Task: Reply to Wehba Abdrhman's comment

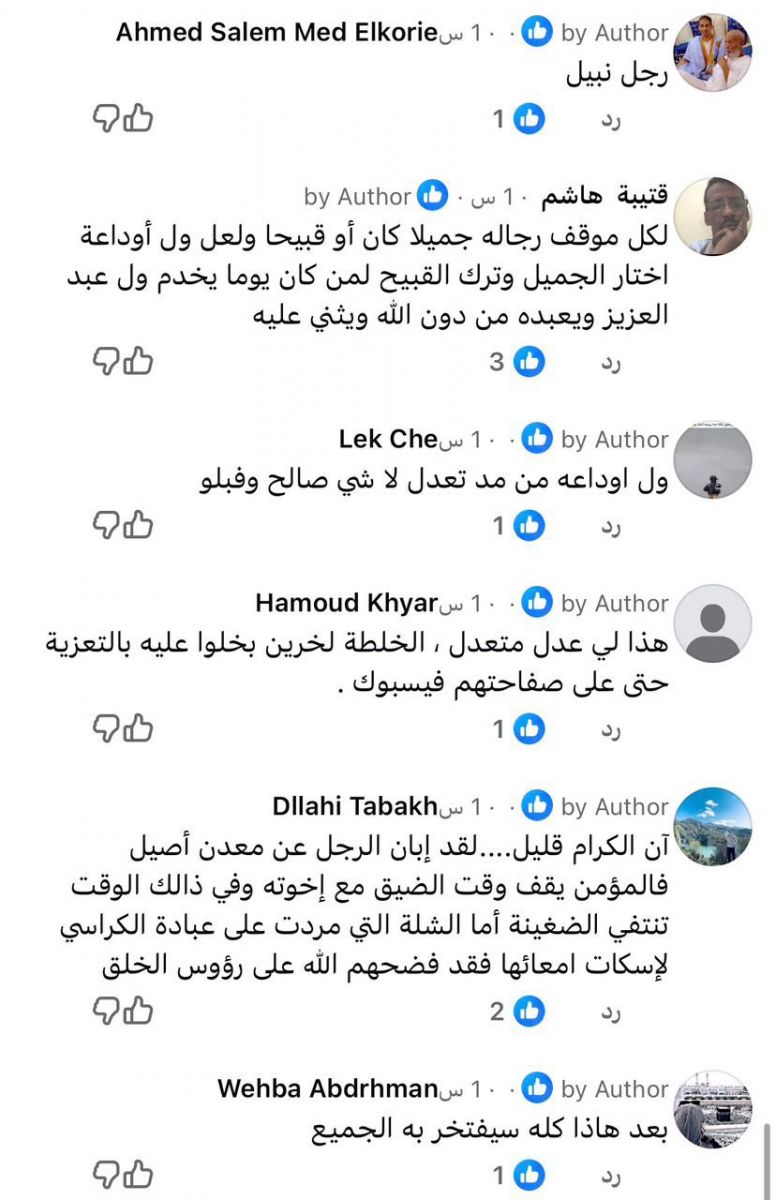Action: click(611, 1175)
